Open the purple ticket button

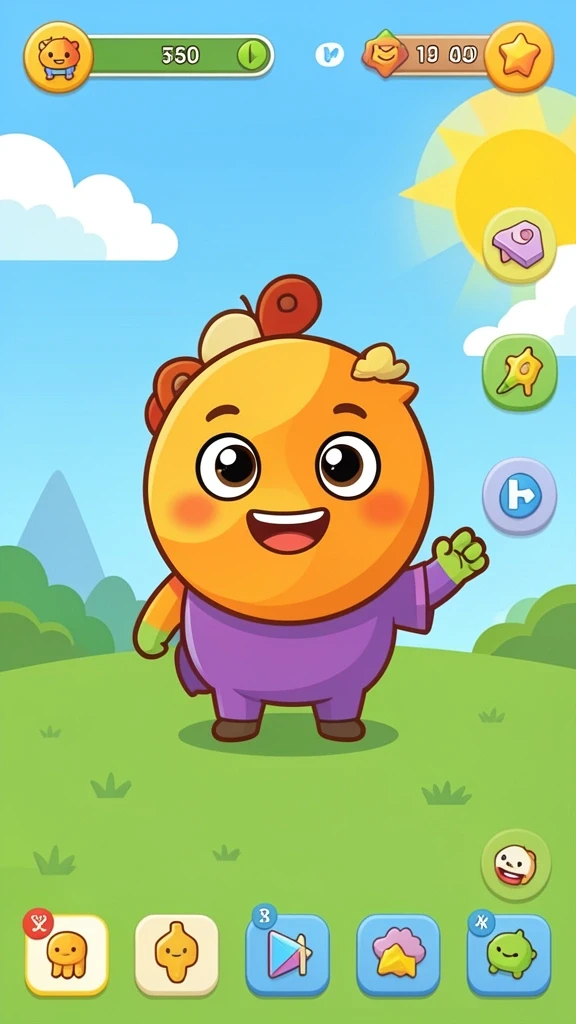pyautogui.click(x=519, y=245)
